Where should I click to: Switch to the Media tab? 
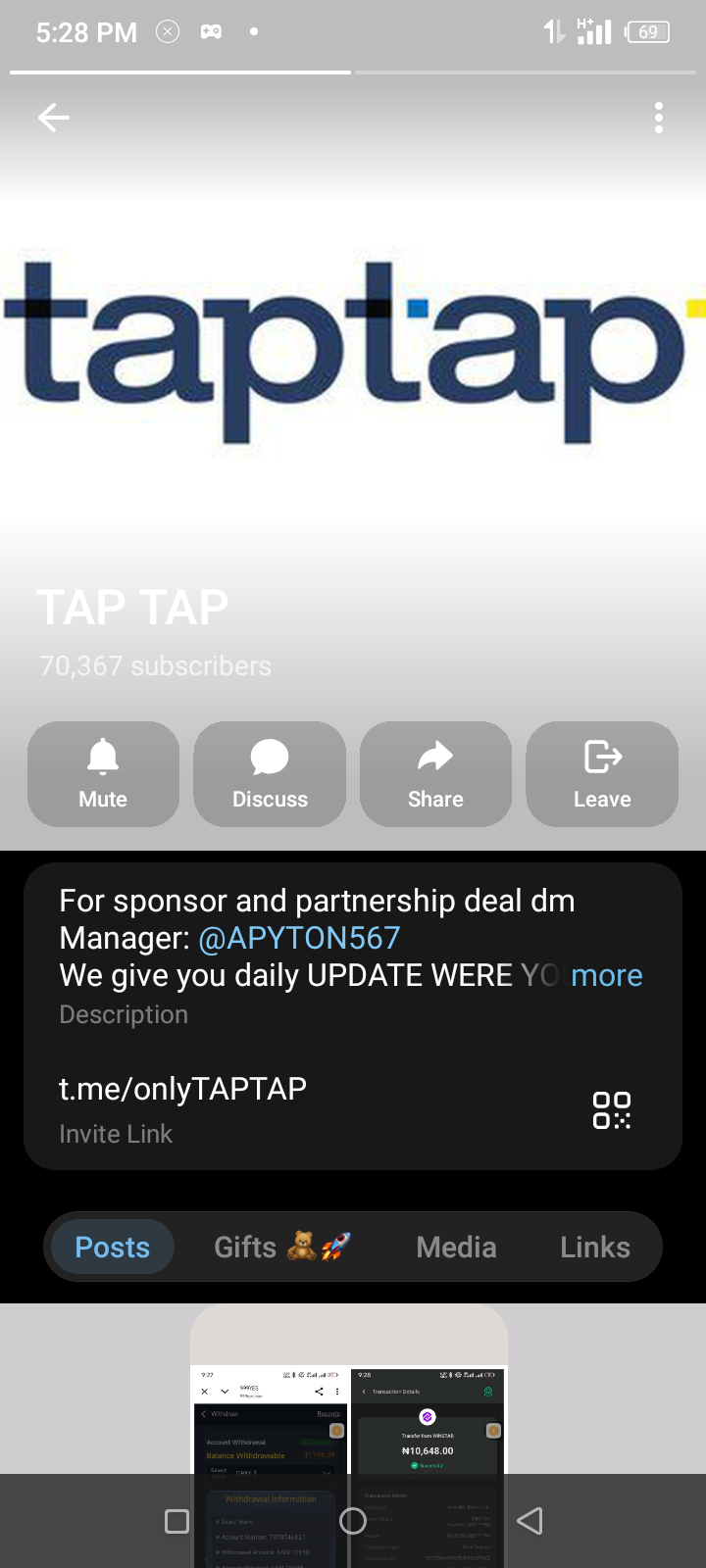456,1247
